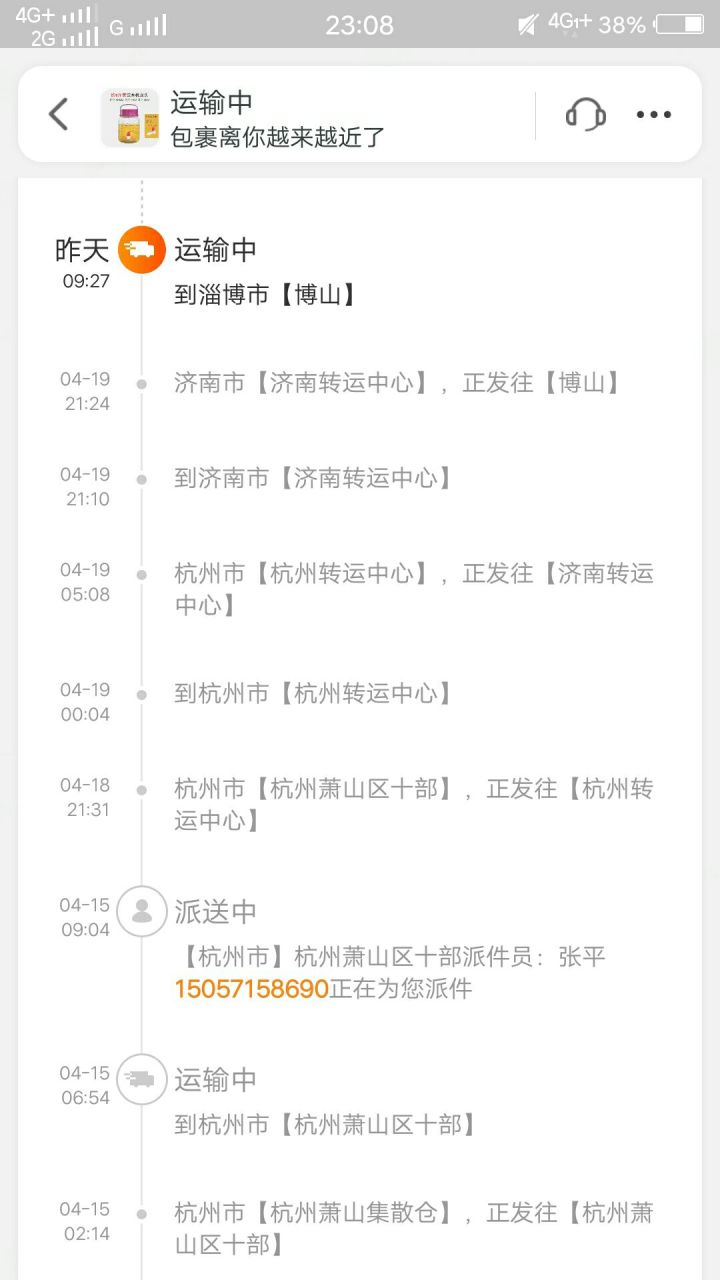Contact customer service via headset icon
The width and height of the screenshot is (720, 1280).
click(585, 115)
